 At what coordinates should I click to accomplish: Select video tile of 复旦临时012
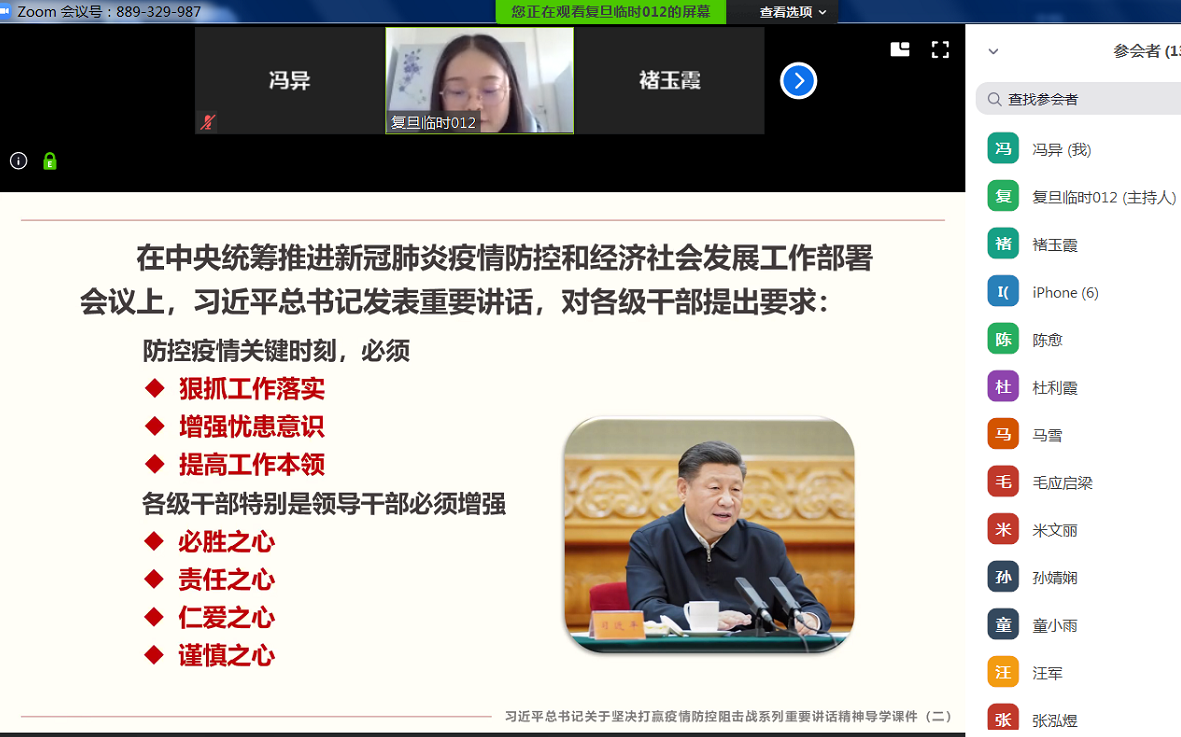(479, 80)
